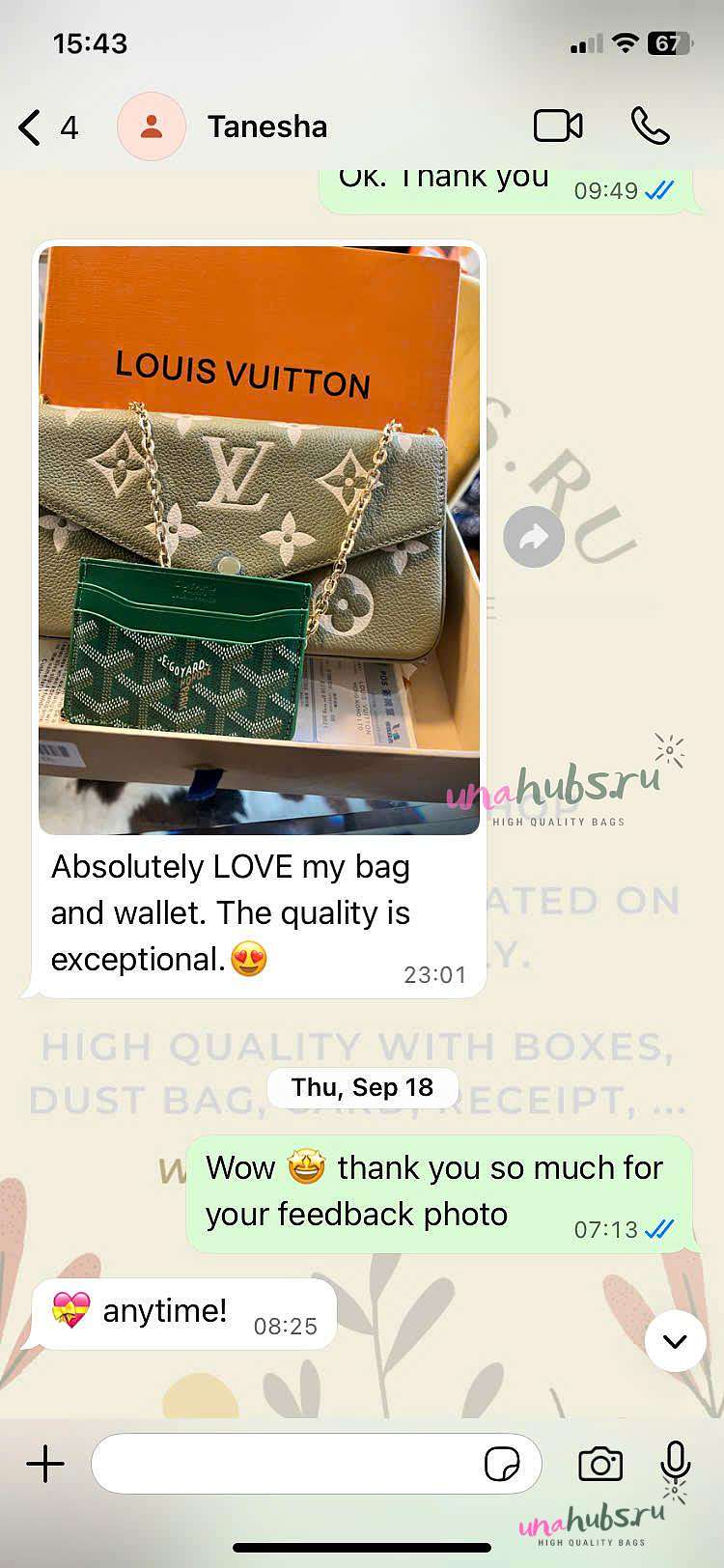This screenshot has width=724, height=1568.
Task: Jump to the latest messages
Action: (x=675, y=1340)
